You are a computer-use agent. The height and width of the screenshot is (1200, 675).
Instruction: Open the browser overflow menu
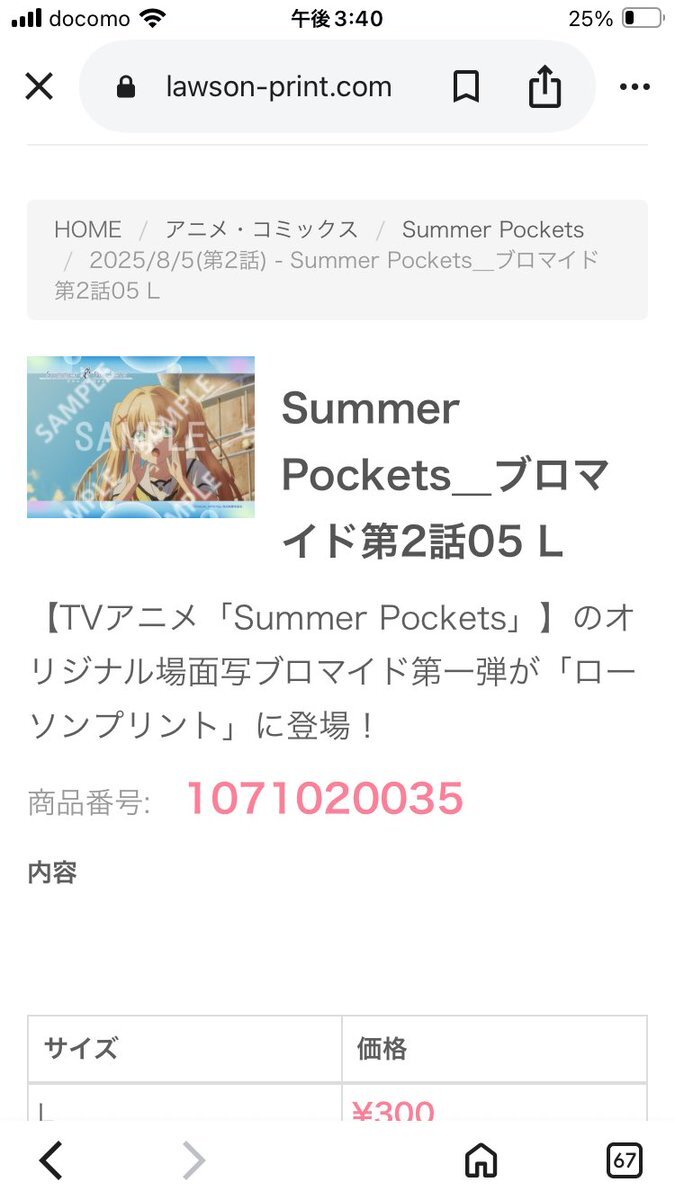(x=634, y=88)
